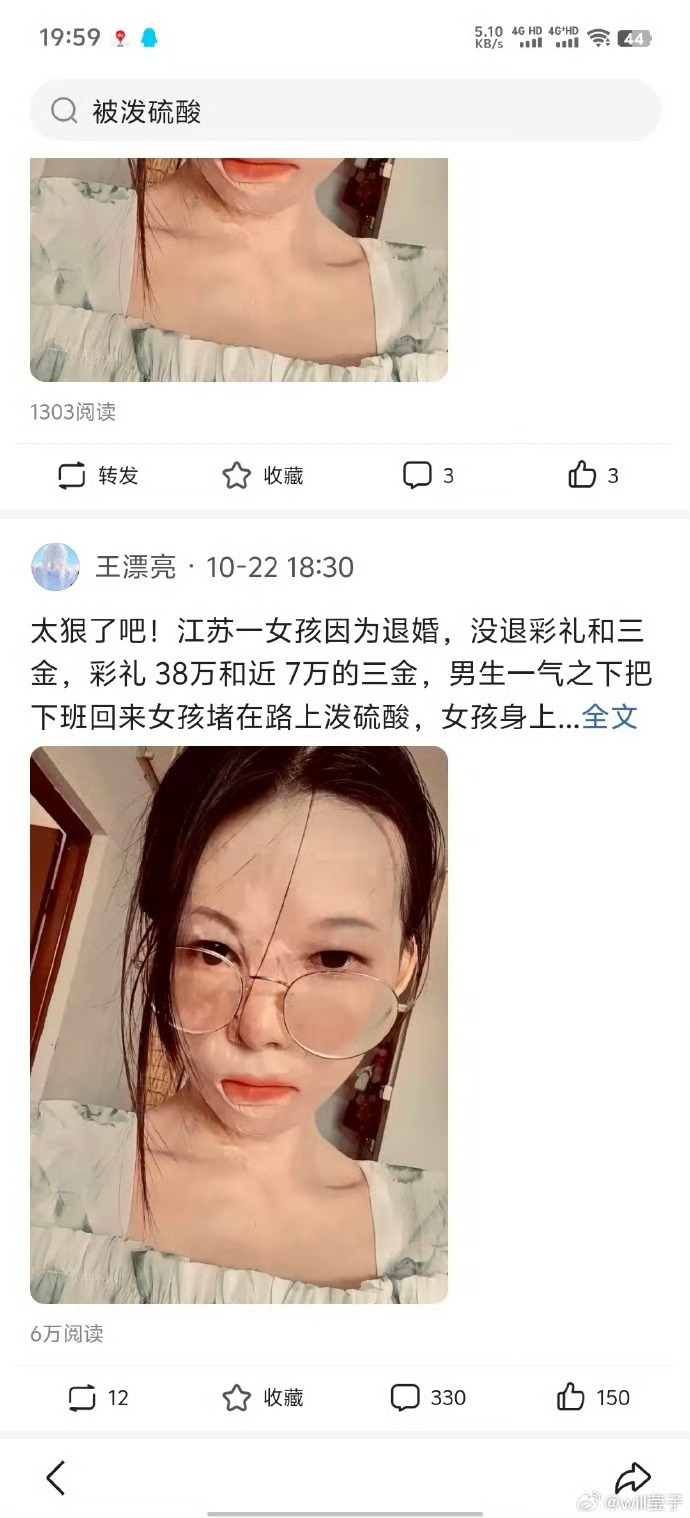The height and width of the screenshot is (1518, 690).
Task: Favorite the post with 1303阅读
Action: point(263,475)
